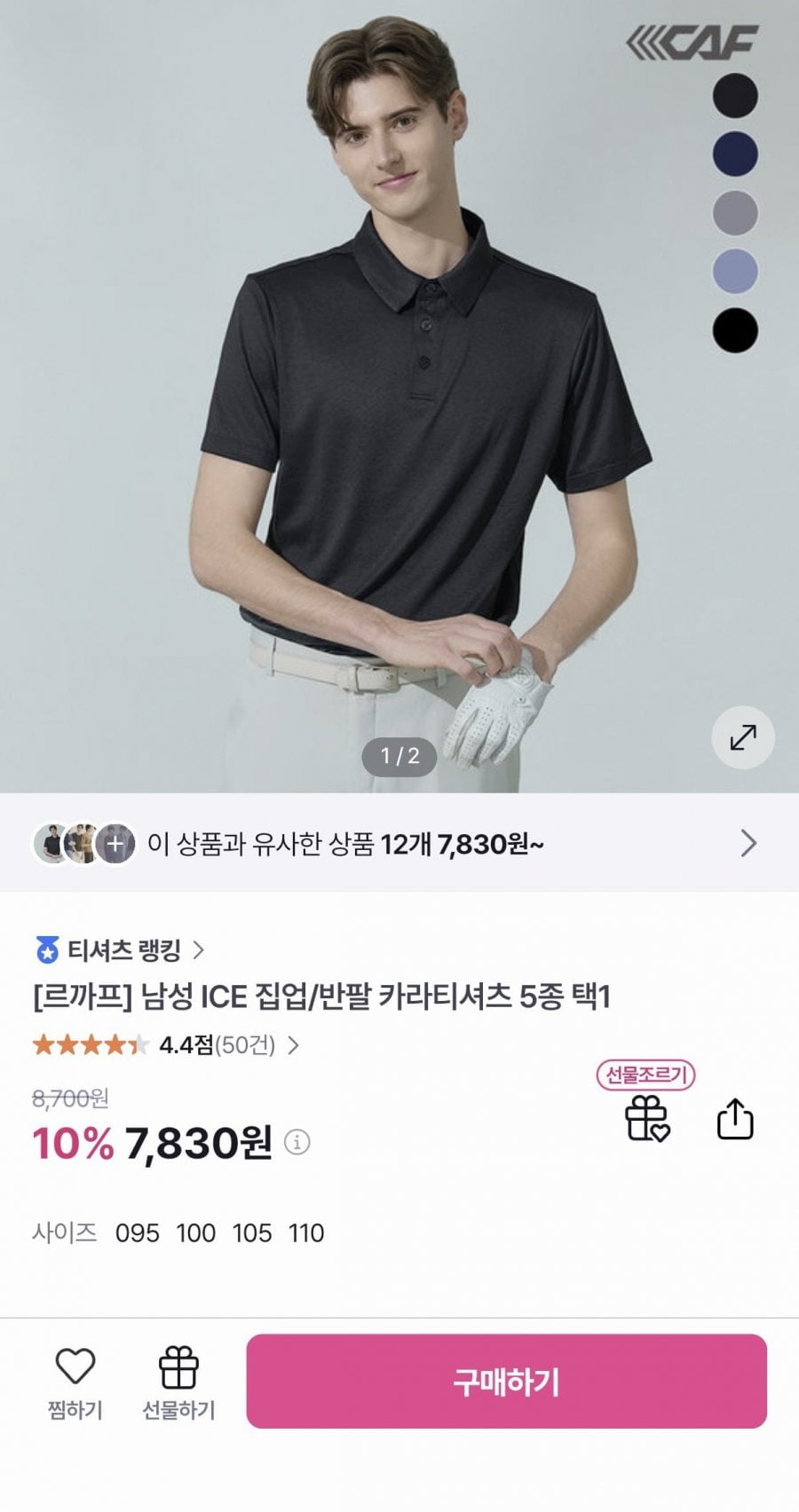The width and height of the screenshot is (799, 1512).
Task: Share this product
Action: (x=734, y=1118)
